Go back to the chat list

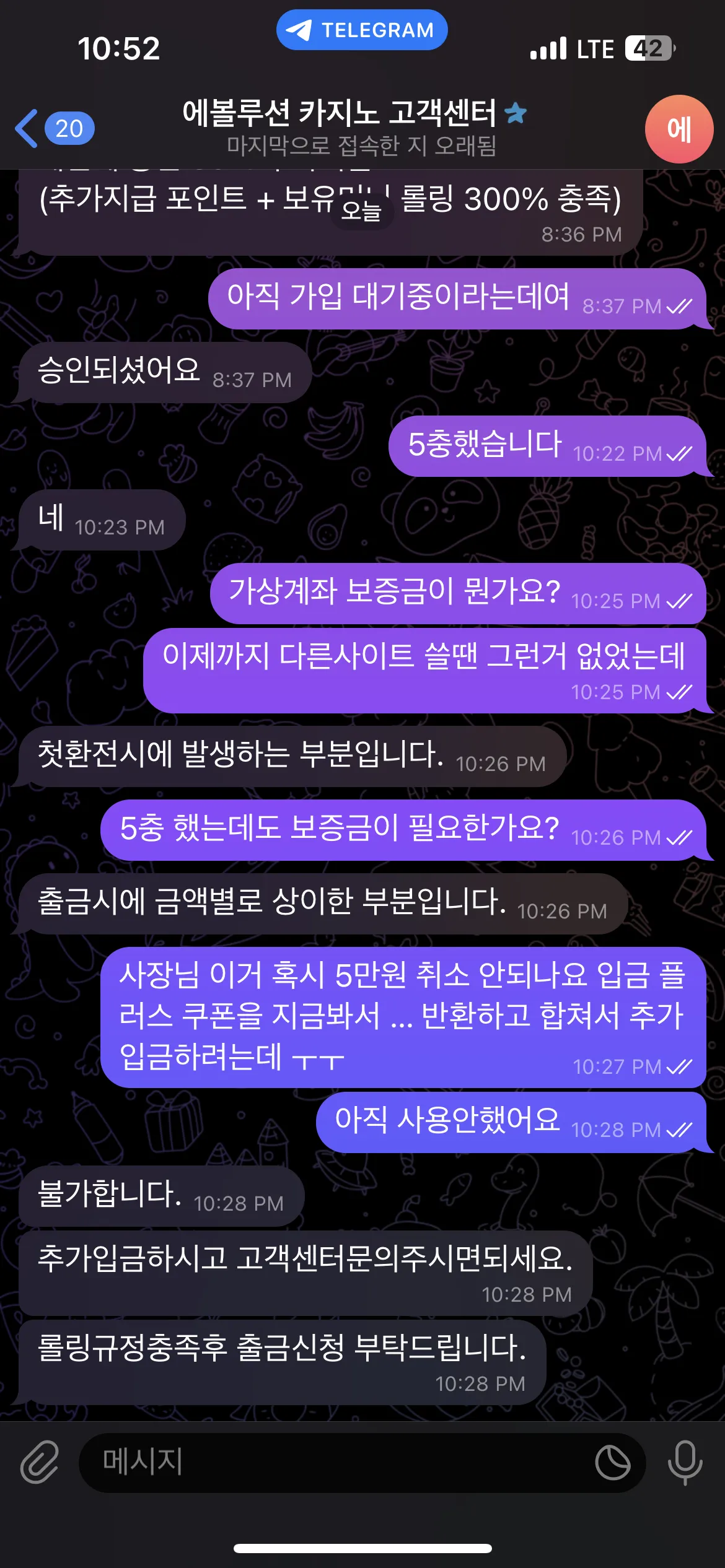point(53,129)
